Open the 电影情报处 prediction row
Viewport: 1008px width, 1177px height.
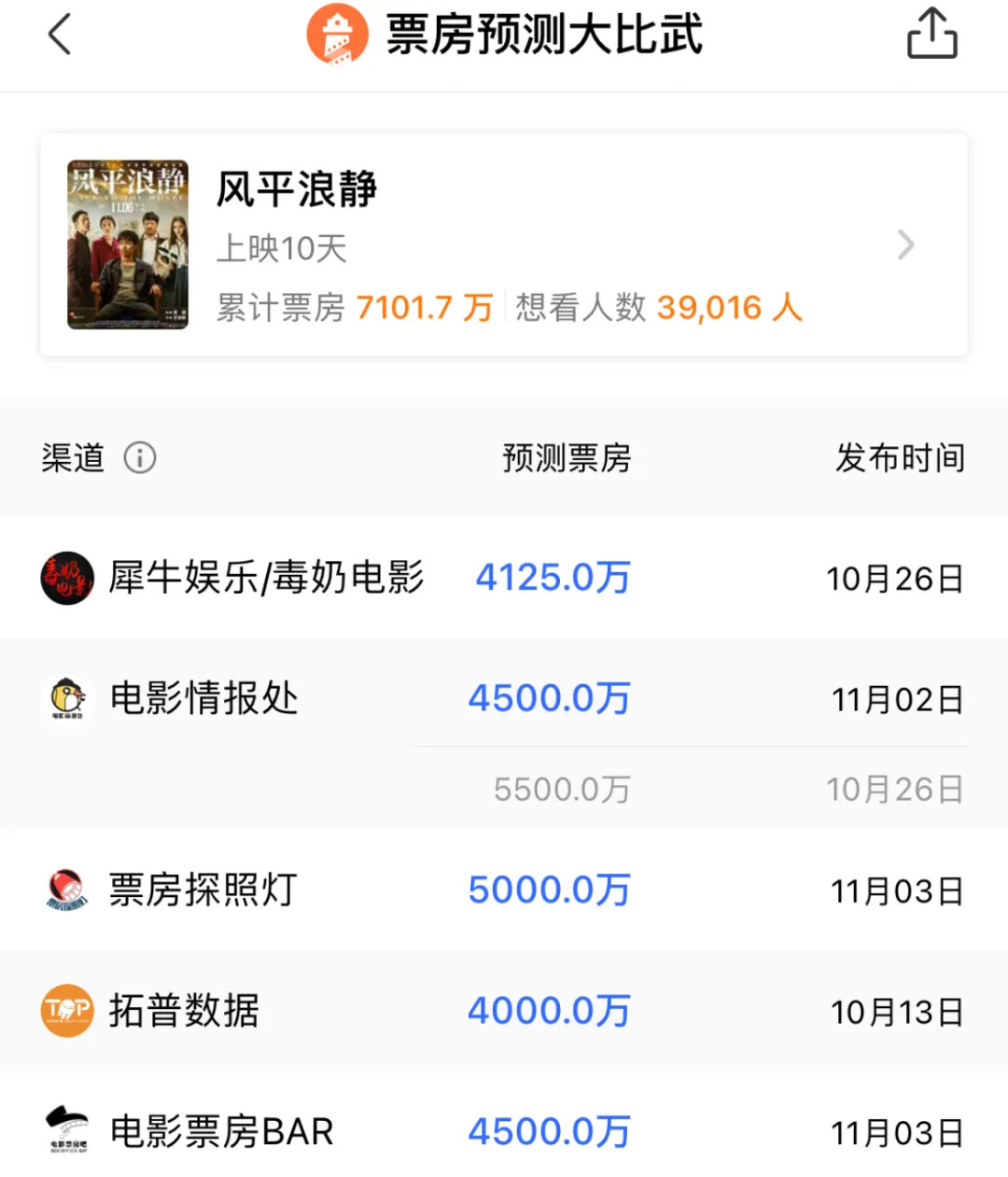point(502,698)
